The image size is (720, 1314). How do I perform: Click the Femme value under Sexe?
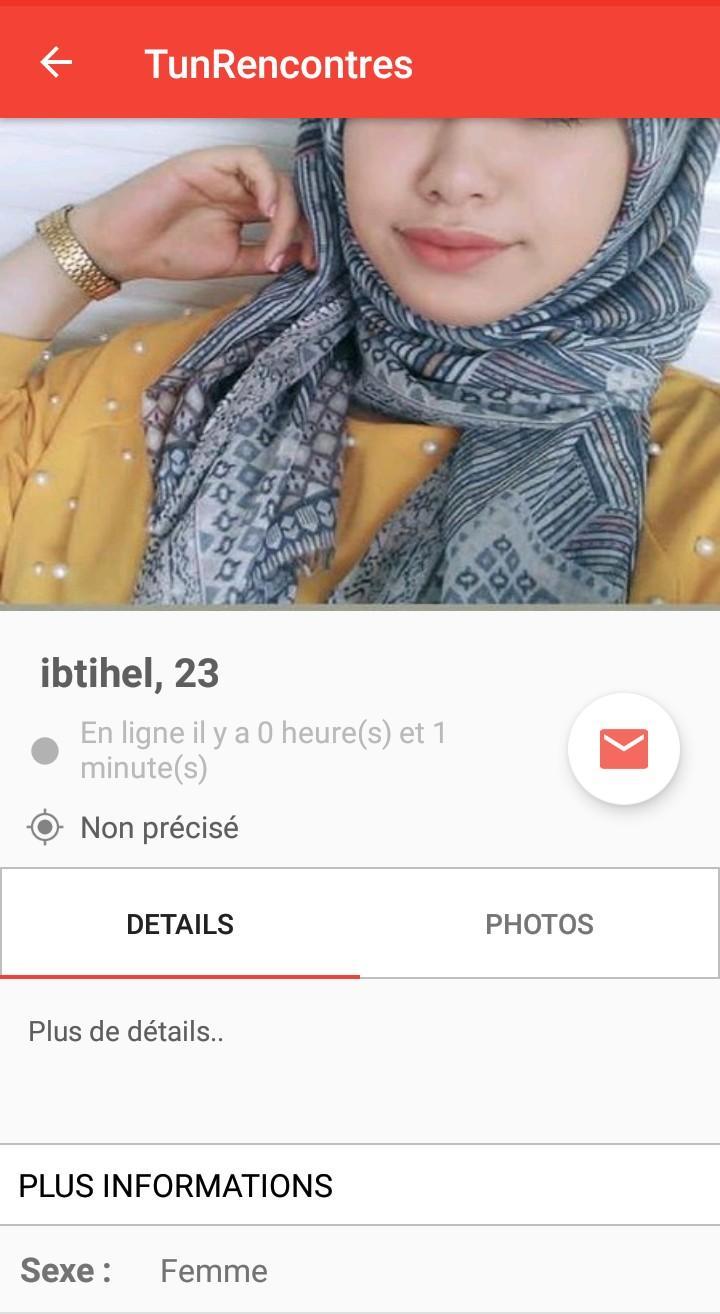point(213,1270)
